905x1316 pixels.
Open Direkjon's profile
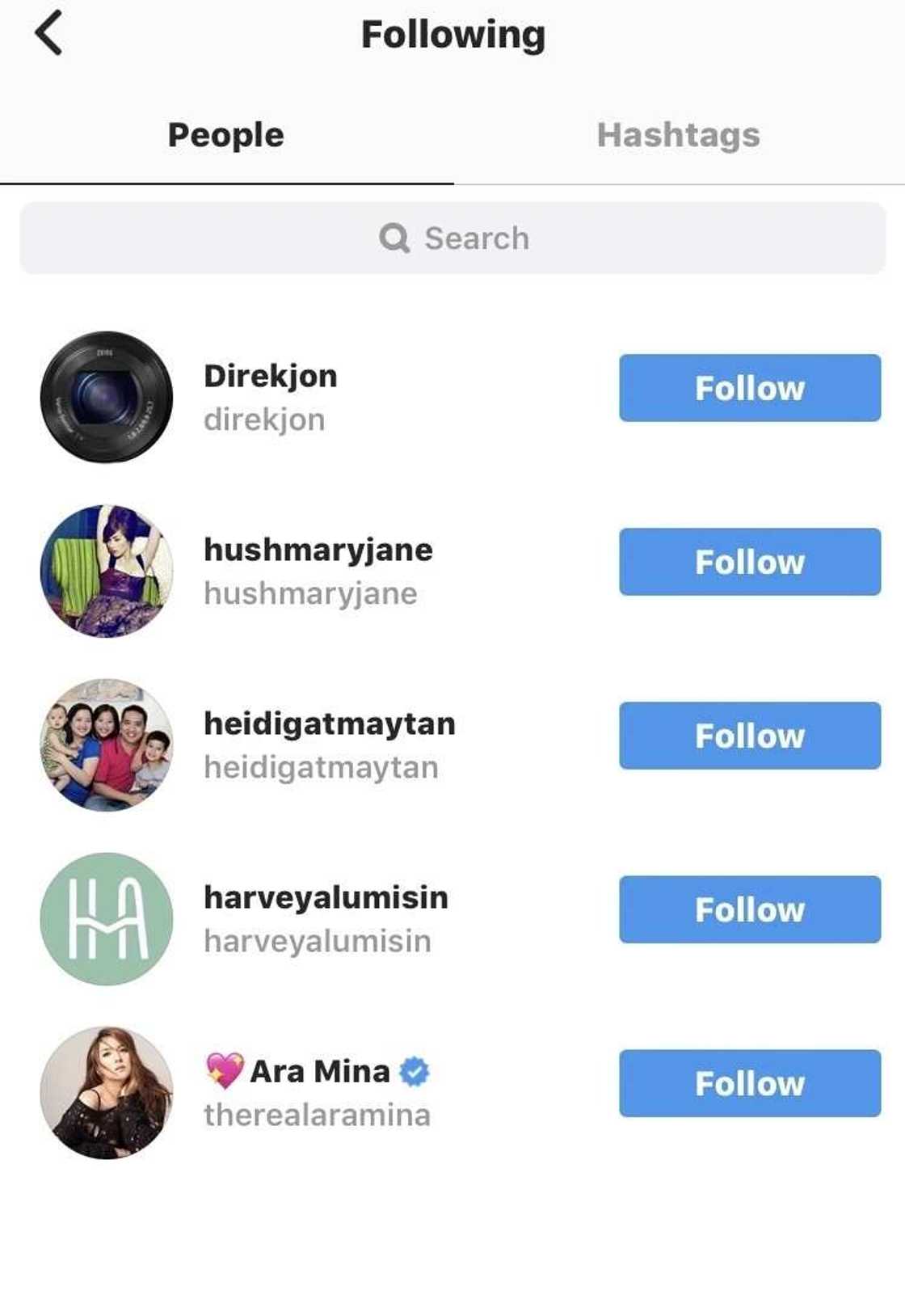(x=270, y=377)
